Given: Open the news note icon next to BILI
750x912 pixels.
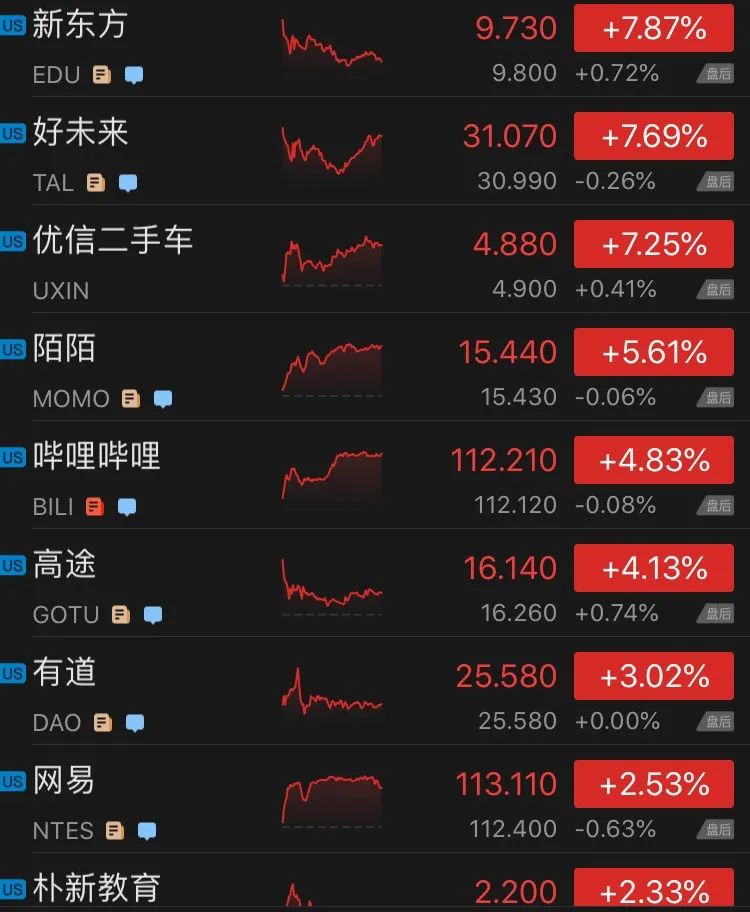Looking at the screenshot, I should point(95,507).
